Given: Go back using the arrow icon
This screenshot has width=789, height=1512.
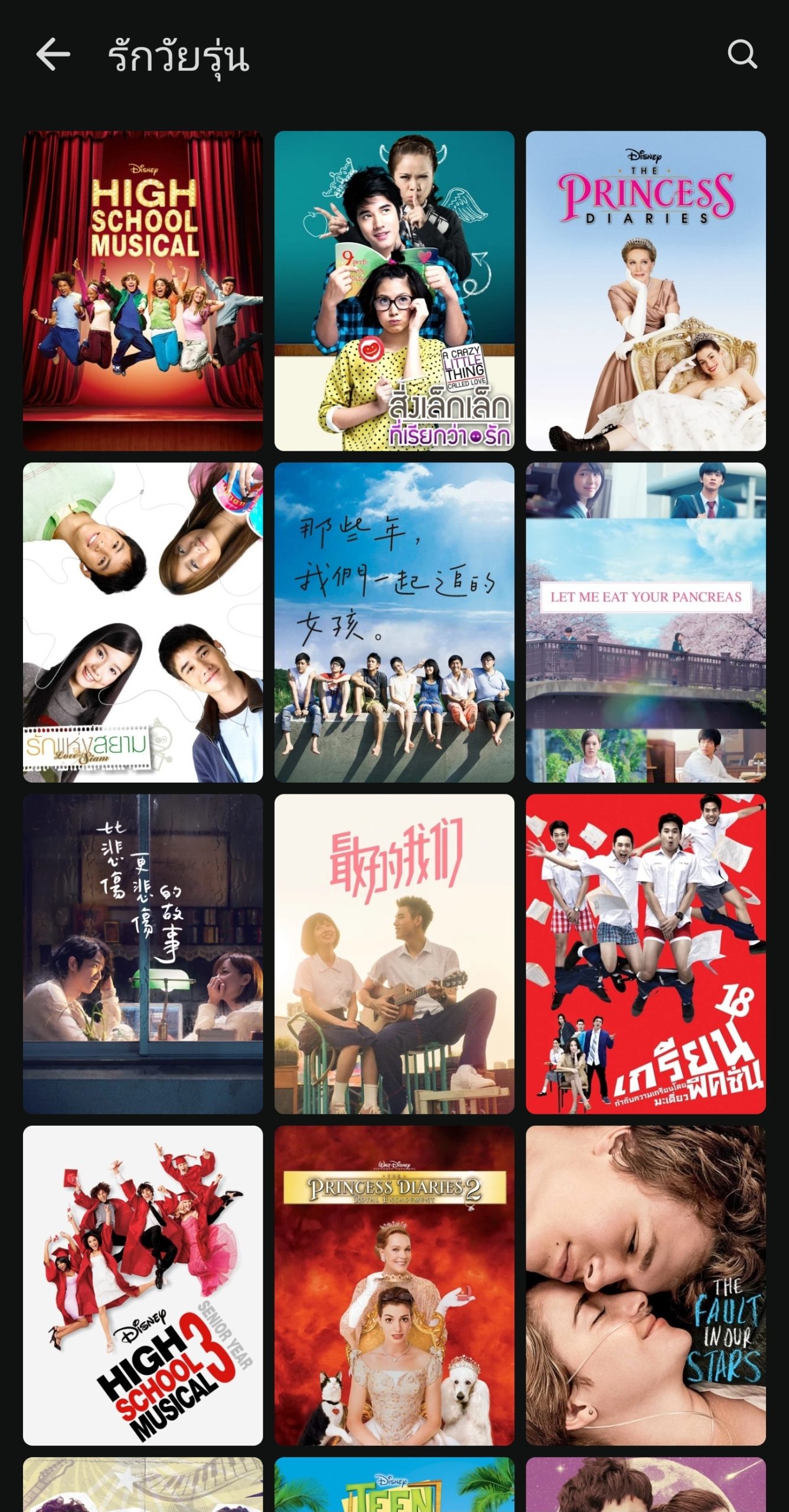Looking at the screenshot, I should tap(53, 54).
